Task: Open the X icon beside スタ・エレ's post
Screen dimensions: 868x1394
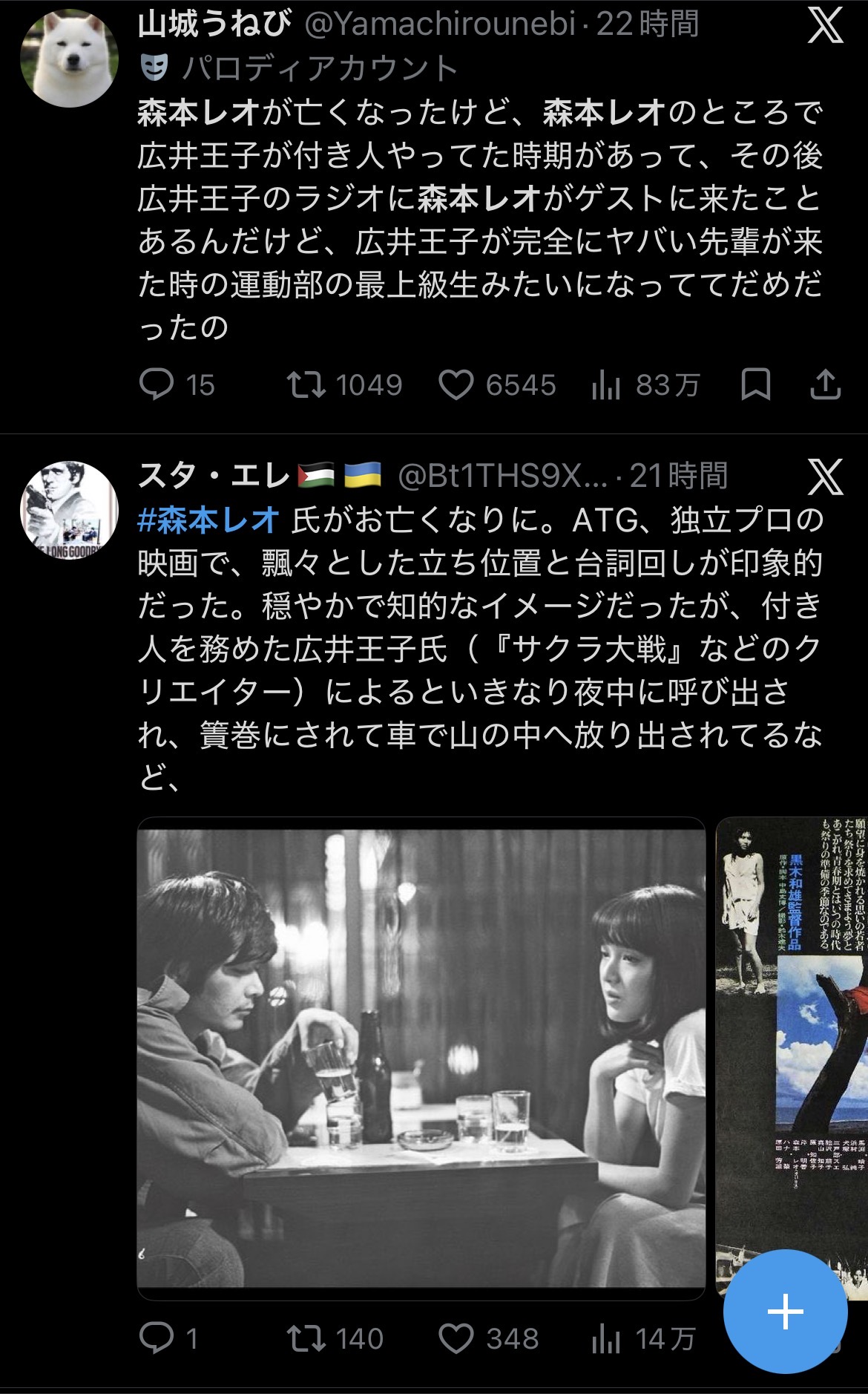Action: [x=825, y=477]
